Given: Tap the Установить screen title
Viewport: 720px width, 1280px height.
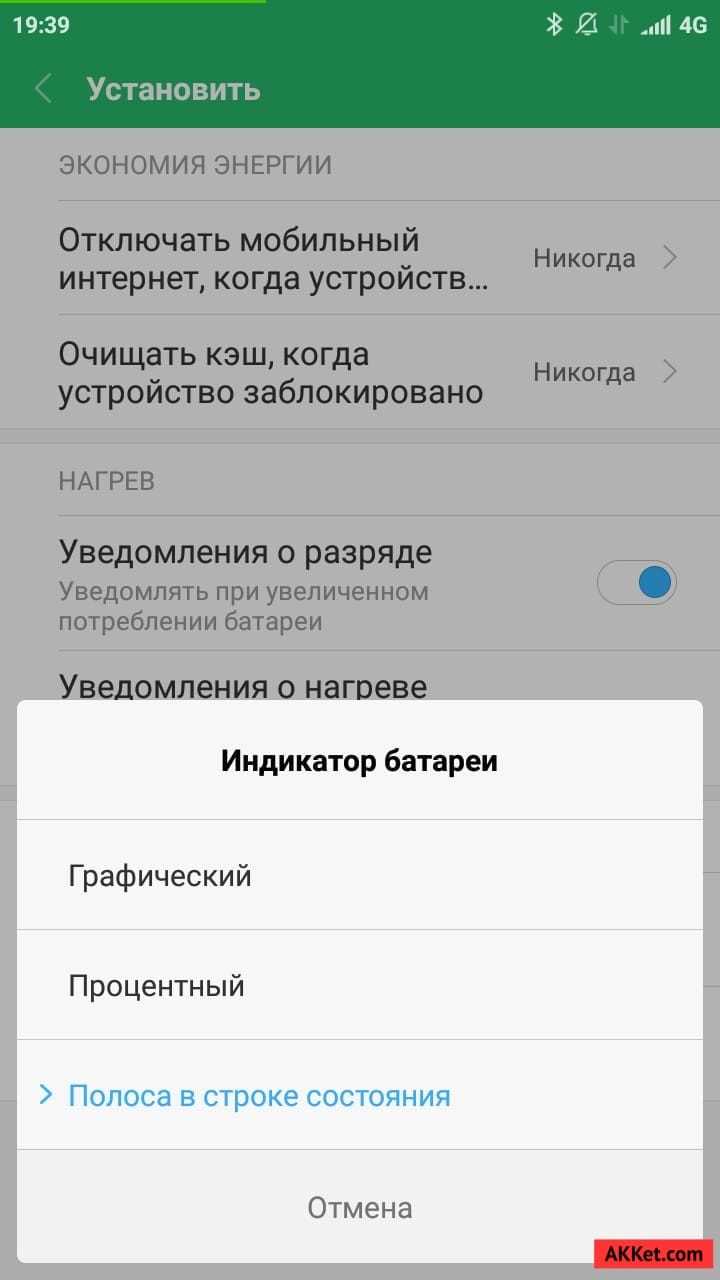Looking at the screenshot, I should point(172,88).
